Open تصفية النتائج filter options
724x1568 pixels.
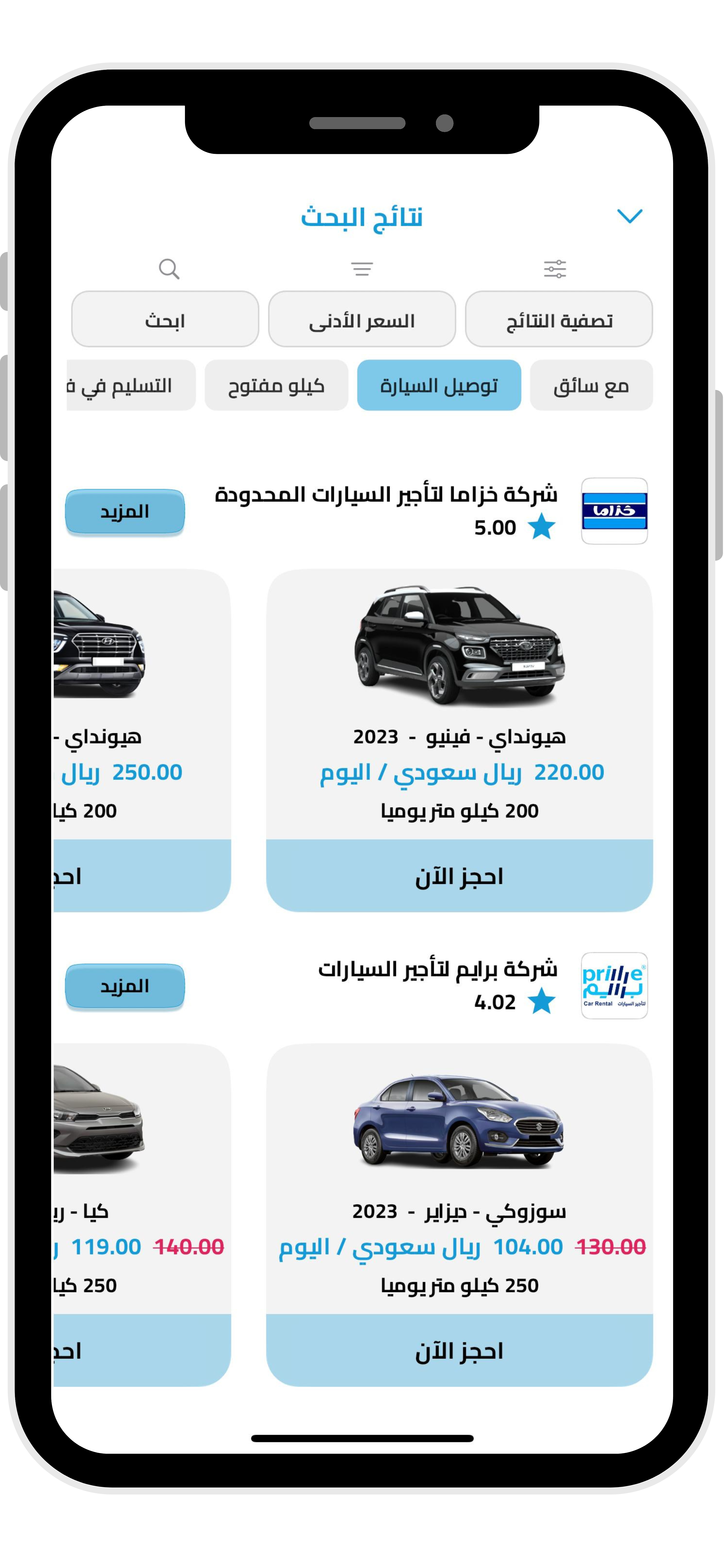tap(558, 319)
